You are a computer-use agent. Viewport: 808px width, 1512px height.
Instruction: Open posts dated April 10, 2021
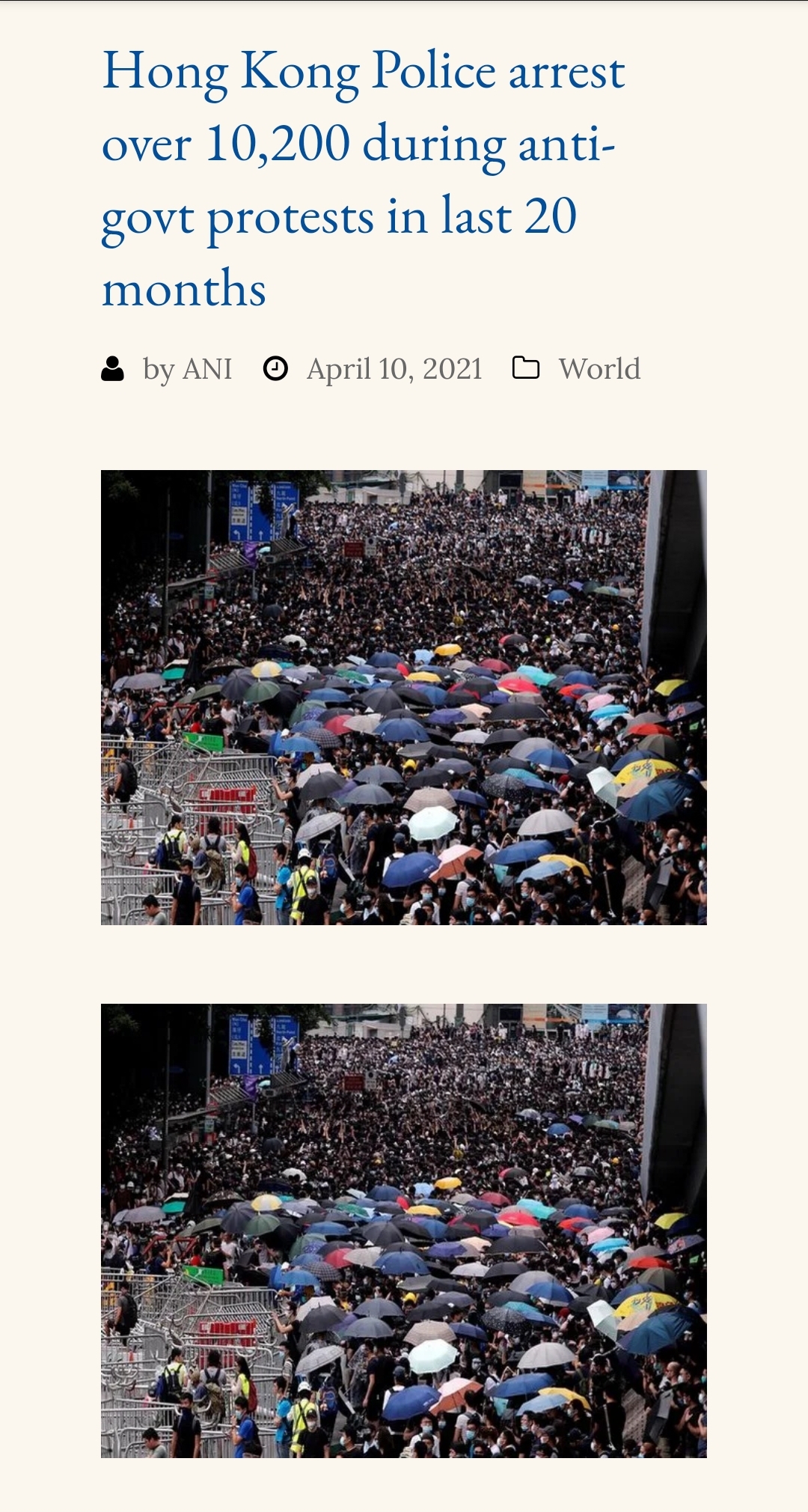(x=394, y=369)
